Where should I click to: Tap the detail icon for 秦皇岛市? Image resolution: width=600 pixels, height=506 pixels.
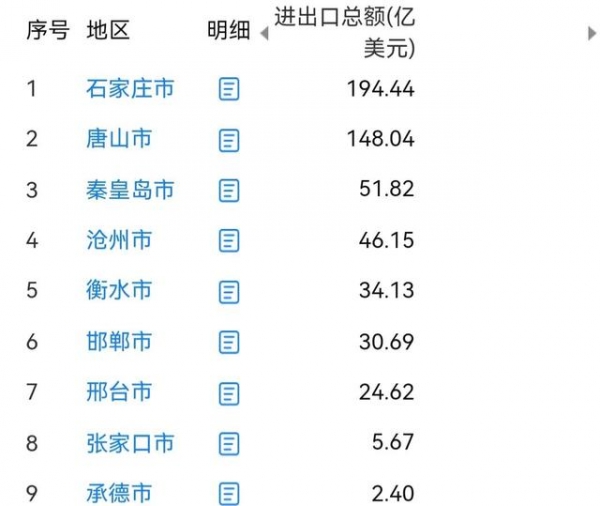(x=229, y=190)
